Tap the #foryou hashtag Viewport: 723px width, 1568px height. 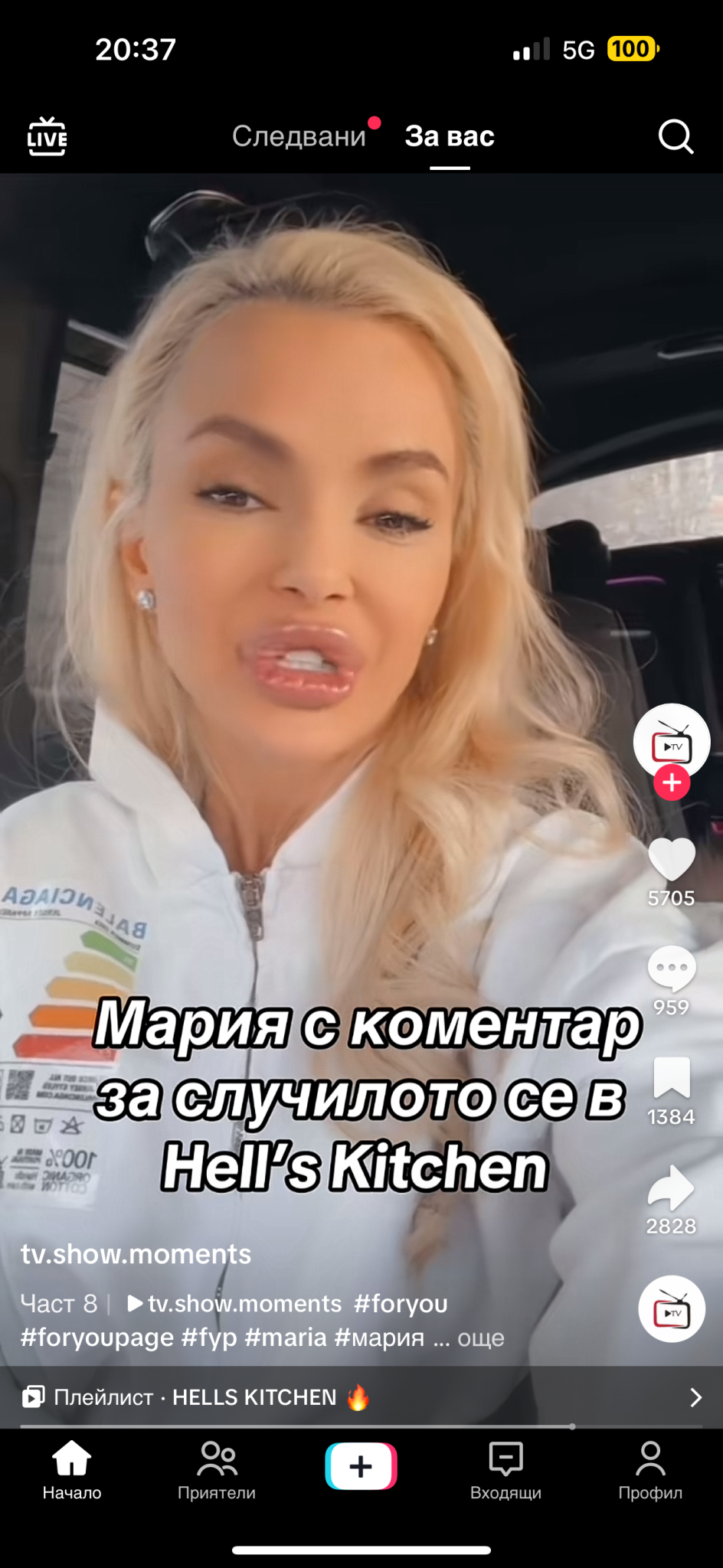pos(401,1303)
